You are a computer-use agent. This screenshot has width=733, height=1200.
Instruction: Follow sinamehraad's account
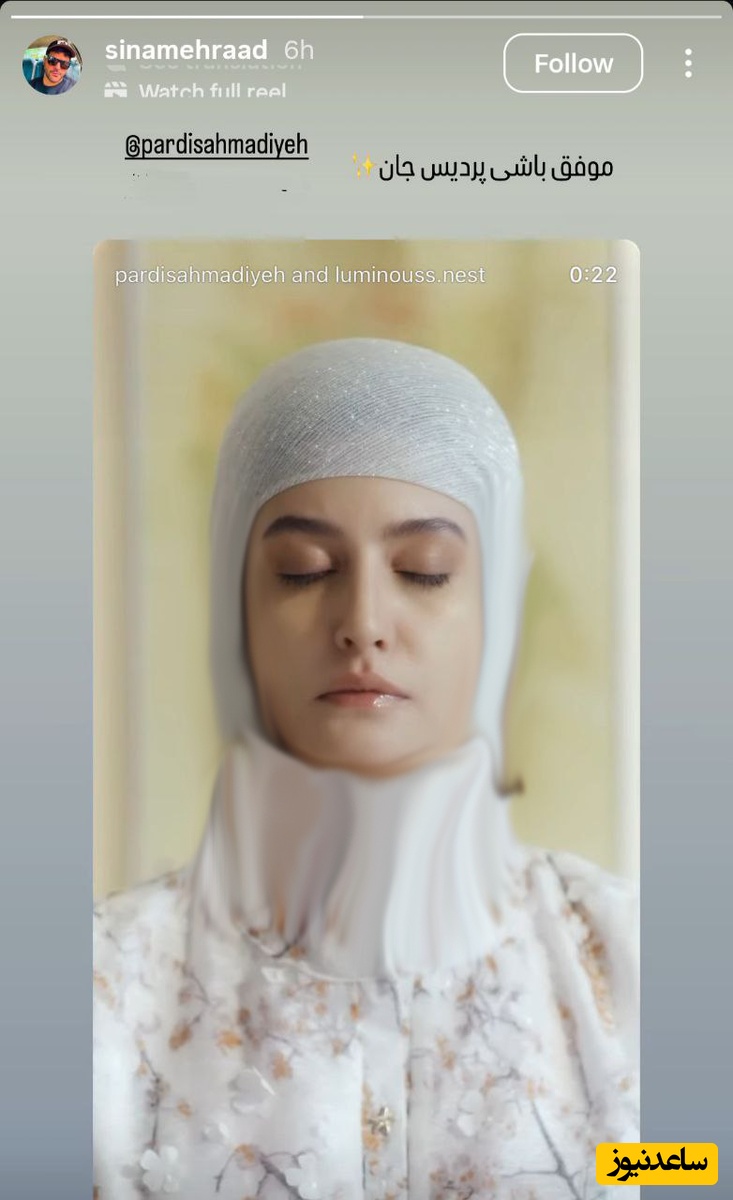(x=572, y=63)
